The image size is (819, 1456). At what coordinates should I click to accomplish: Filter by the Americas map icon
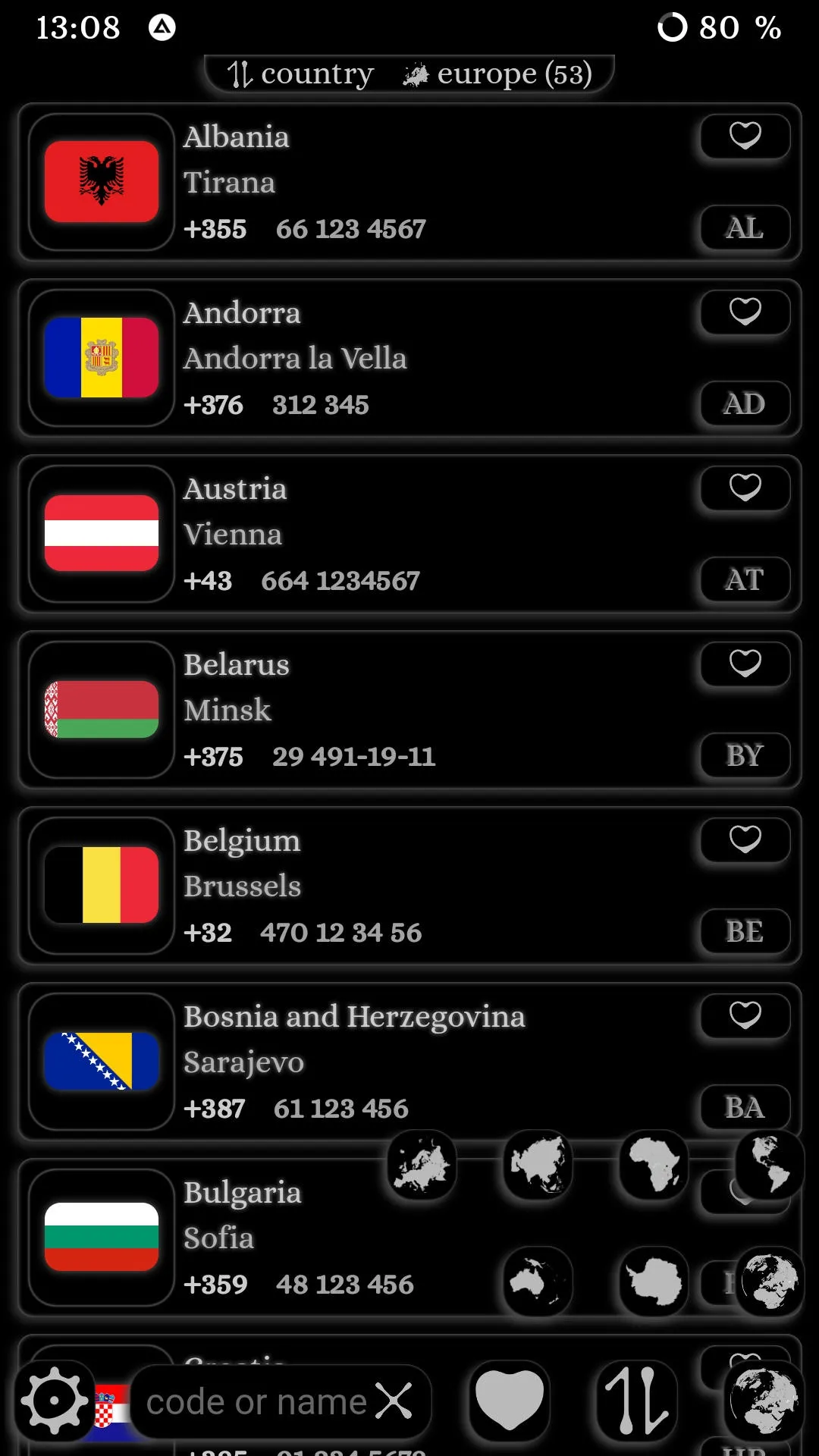point(770,1165)
